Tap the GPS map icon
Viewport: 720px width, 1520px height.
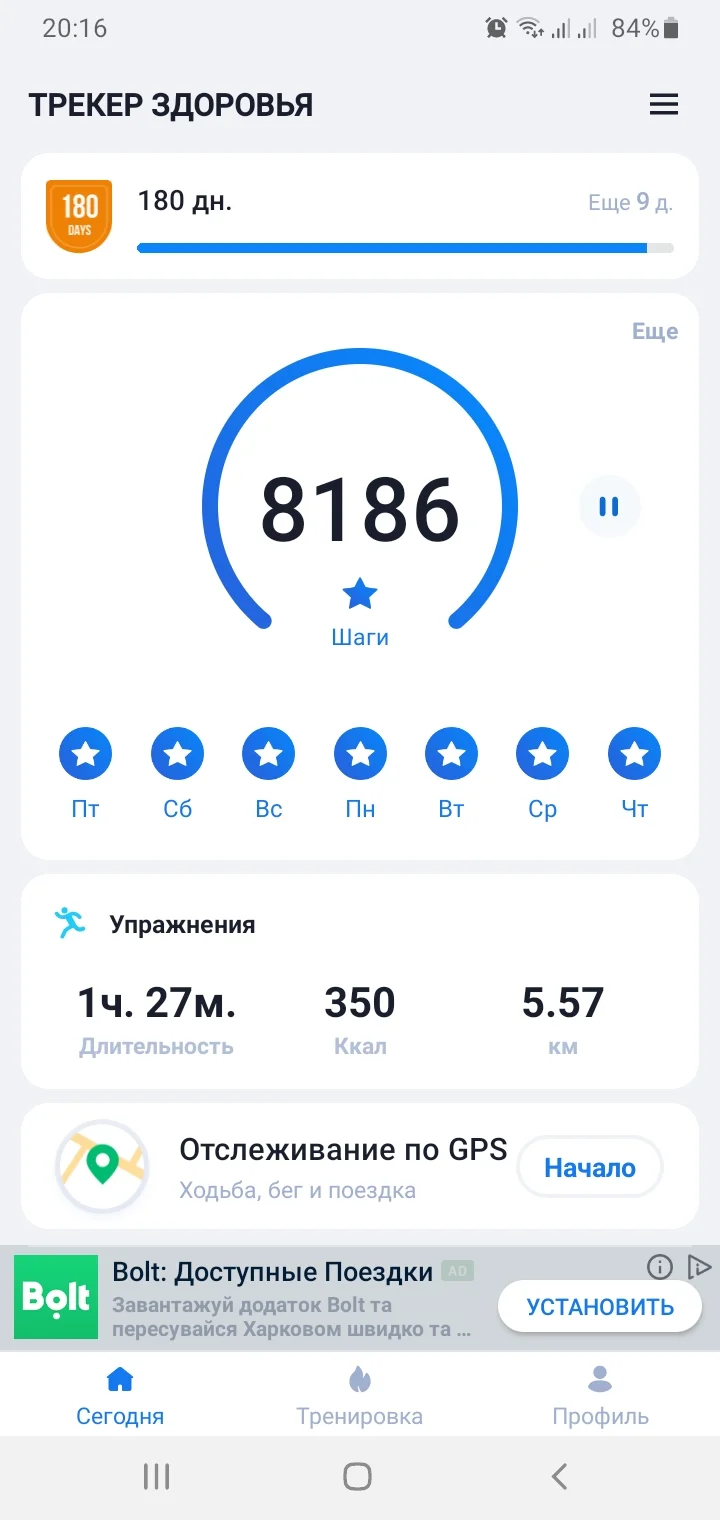(x=101, y=1166)
